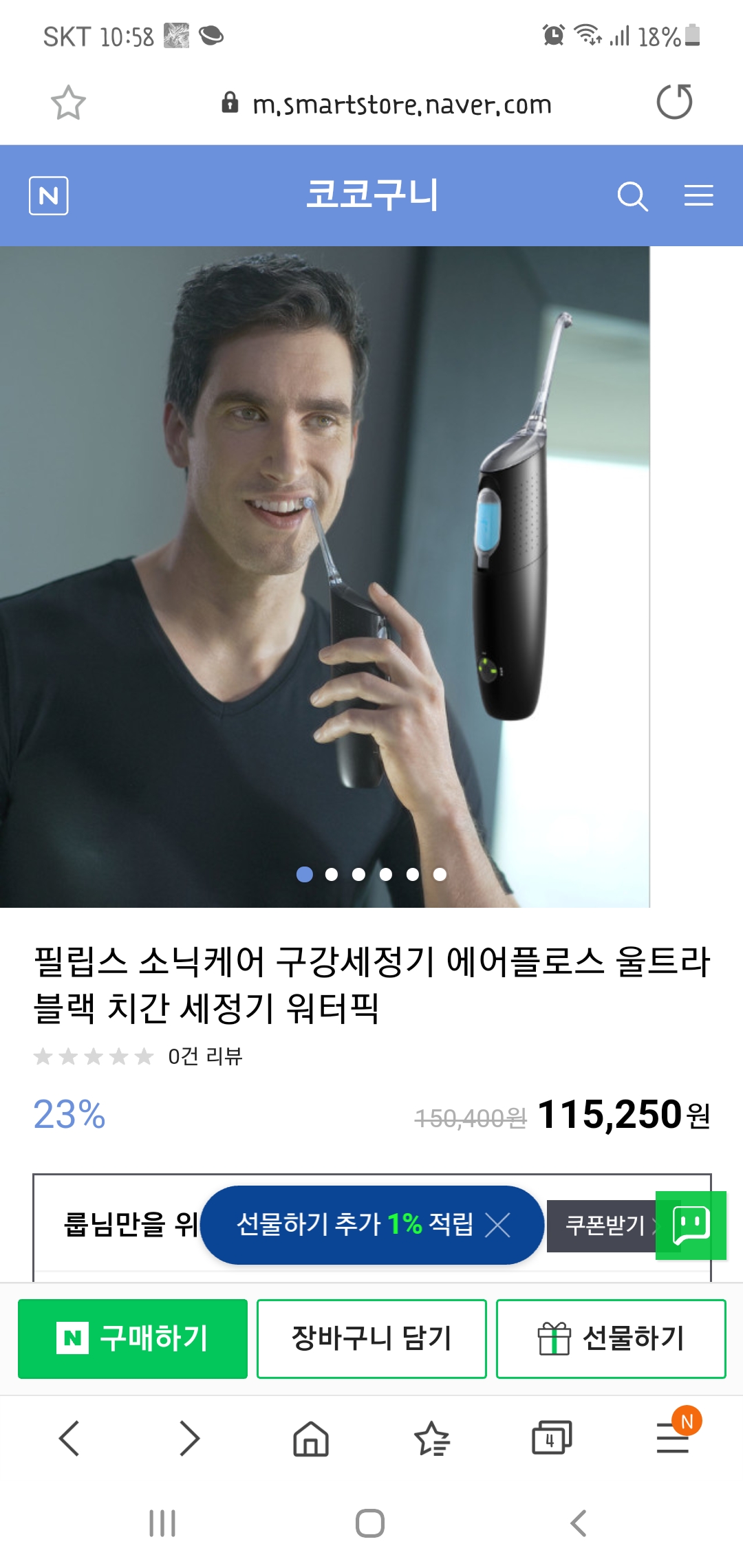Open the Naver N logo button
Screen dimensions: 743x1568
coord(49,196)
